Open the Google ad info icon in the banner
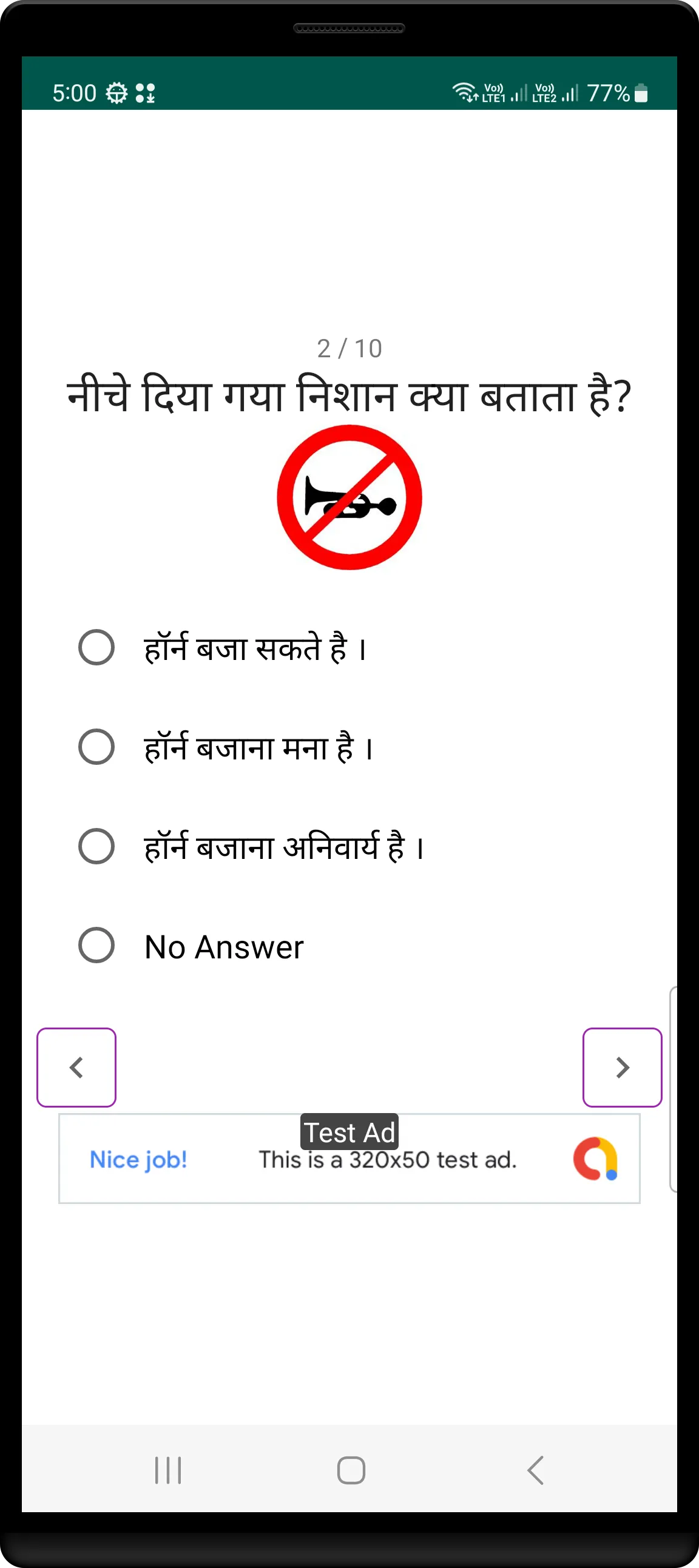 pyautogui.click(x=595, y=1159)
